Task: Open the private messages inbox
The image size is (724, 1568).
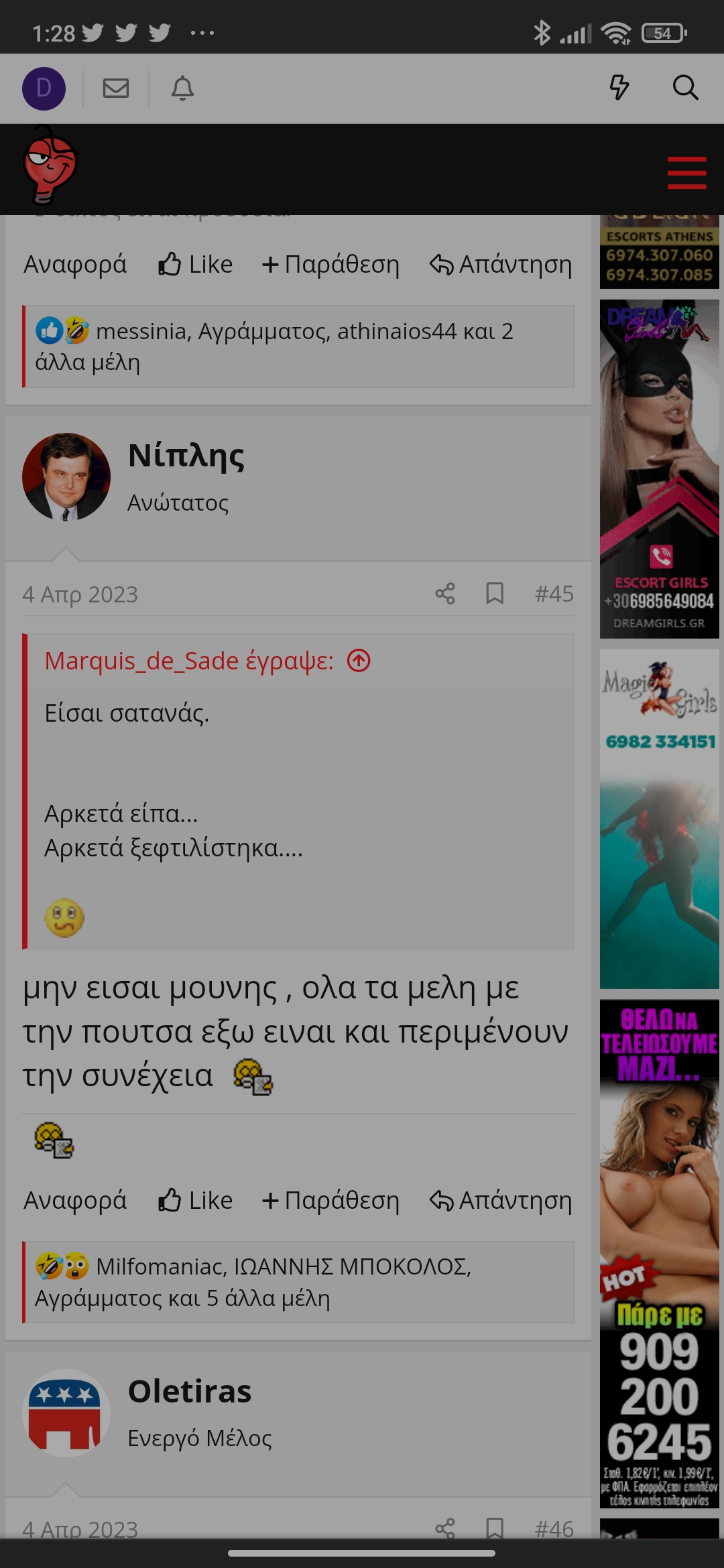Action: 115,88
